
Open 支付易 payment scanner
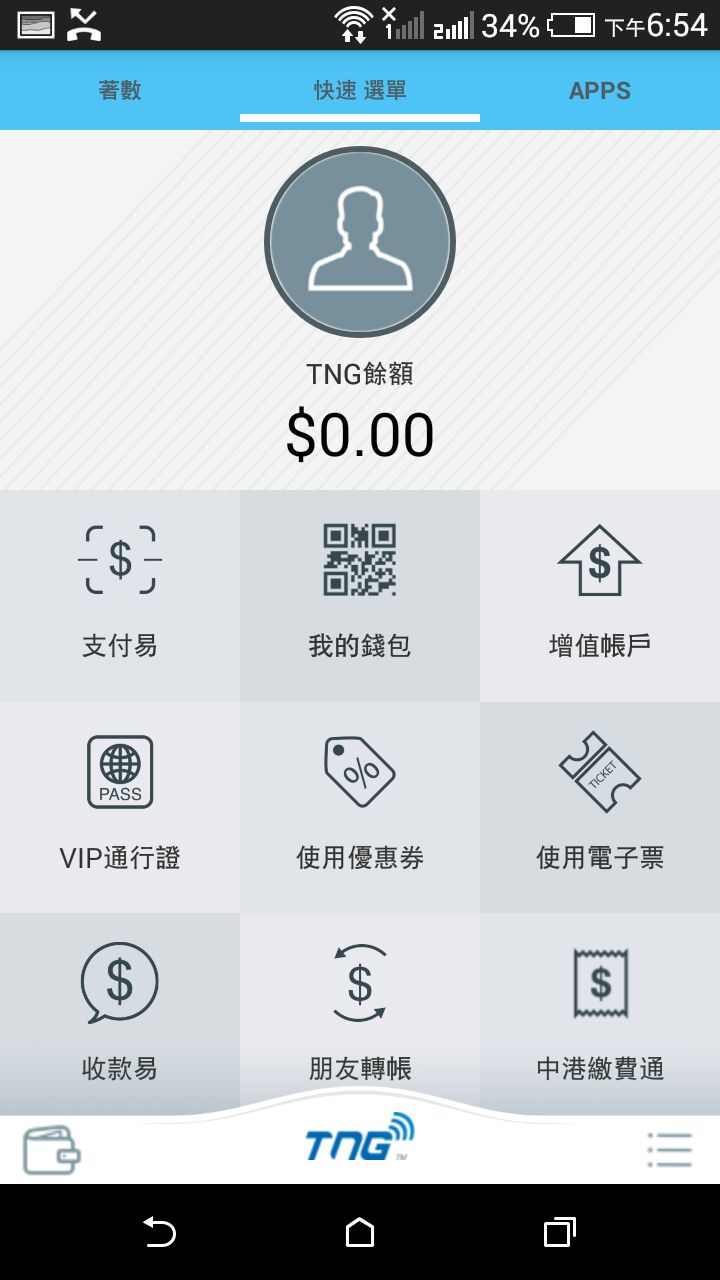pos(120,596)
